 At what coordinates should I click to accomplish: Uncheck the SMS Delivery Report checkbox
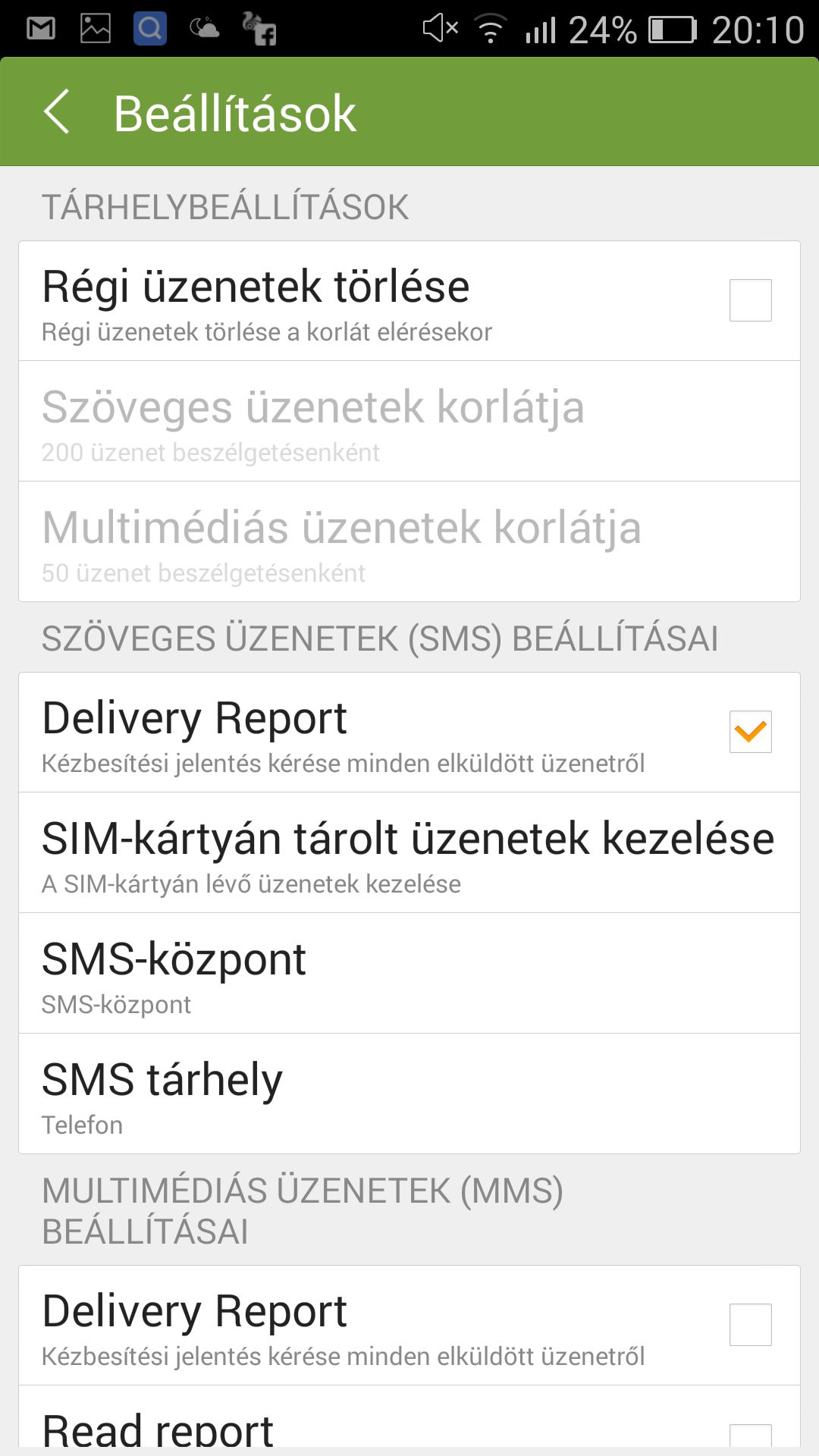tap(750, 732)
